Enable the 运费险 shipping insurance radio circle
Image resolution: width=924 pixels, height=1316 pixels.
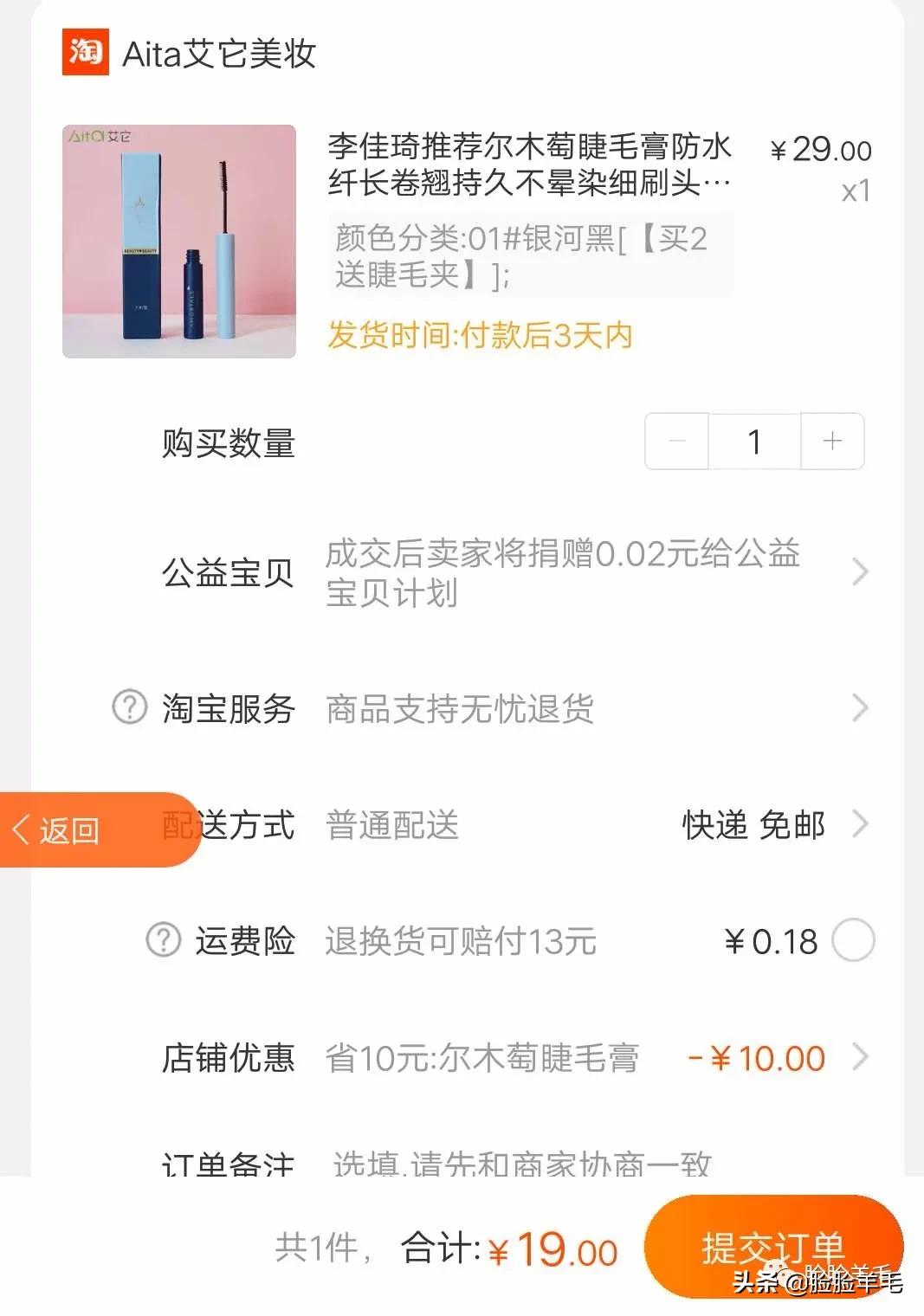point(860,942)
